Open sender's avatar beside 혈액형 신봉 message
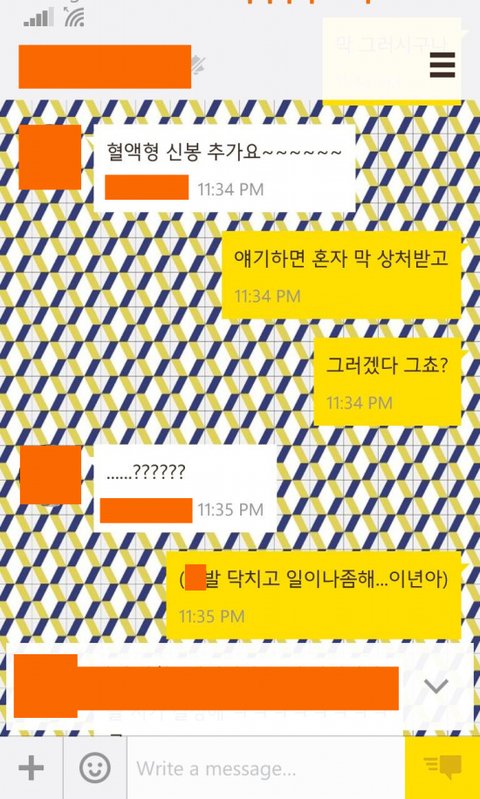 pos(49,157)
